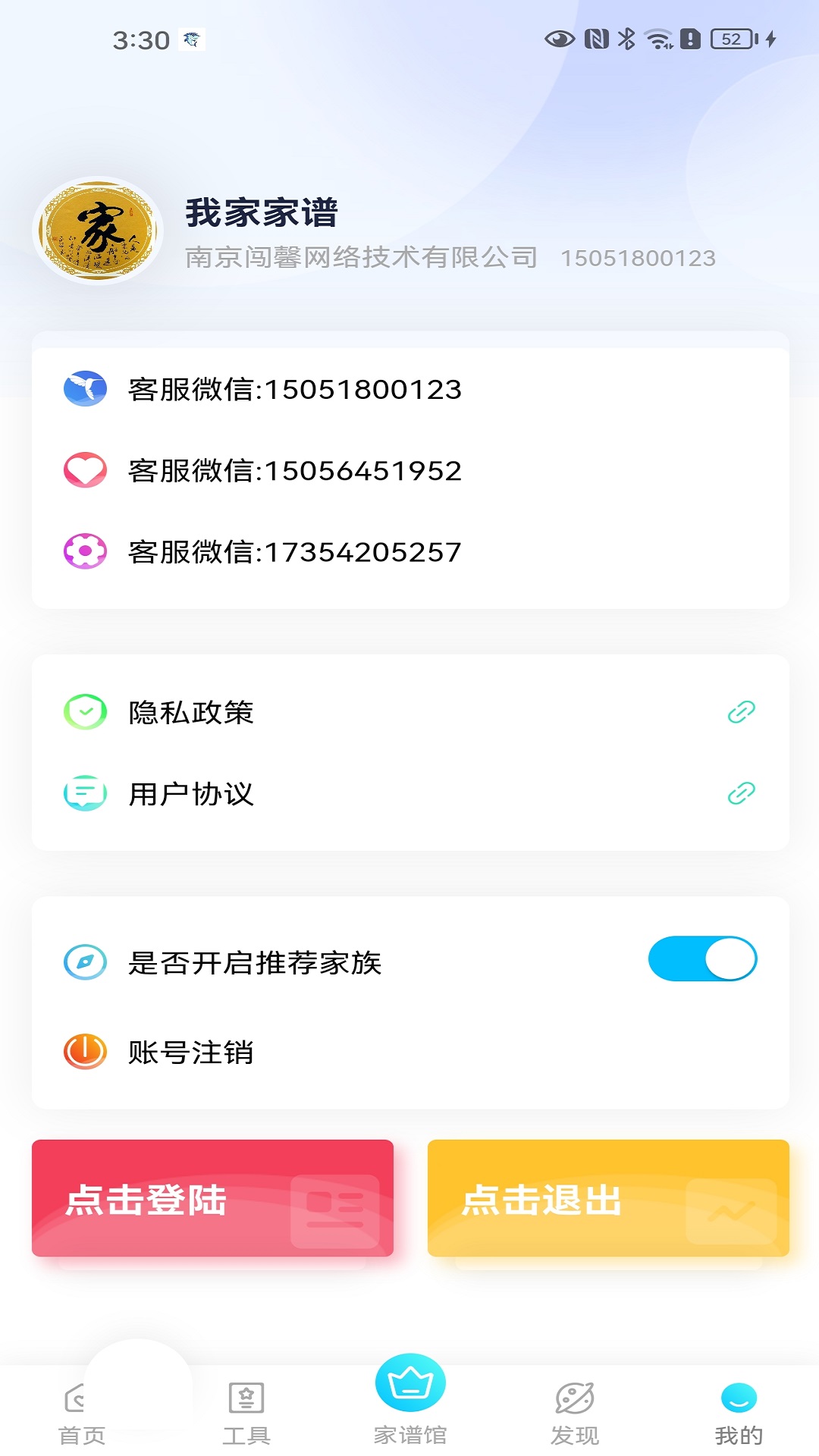The image size is (819, 1456).
Task: Select the 我的 tab
Action: pyautogui.click(x=739, y=1414)
